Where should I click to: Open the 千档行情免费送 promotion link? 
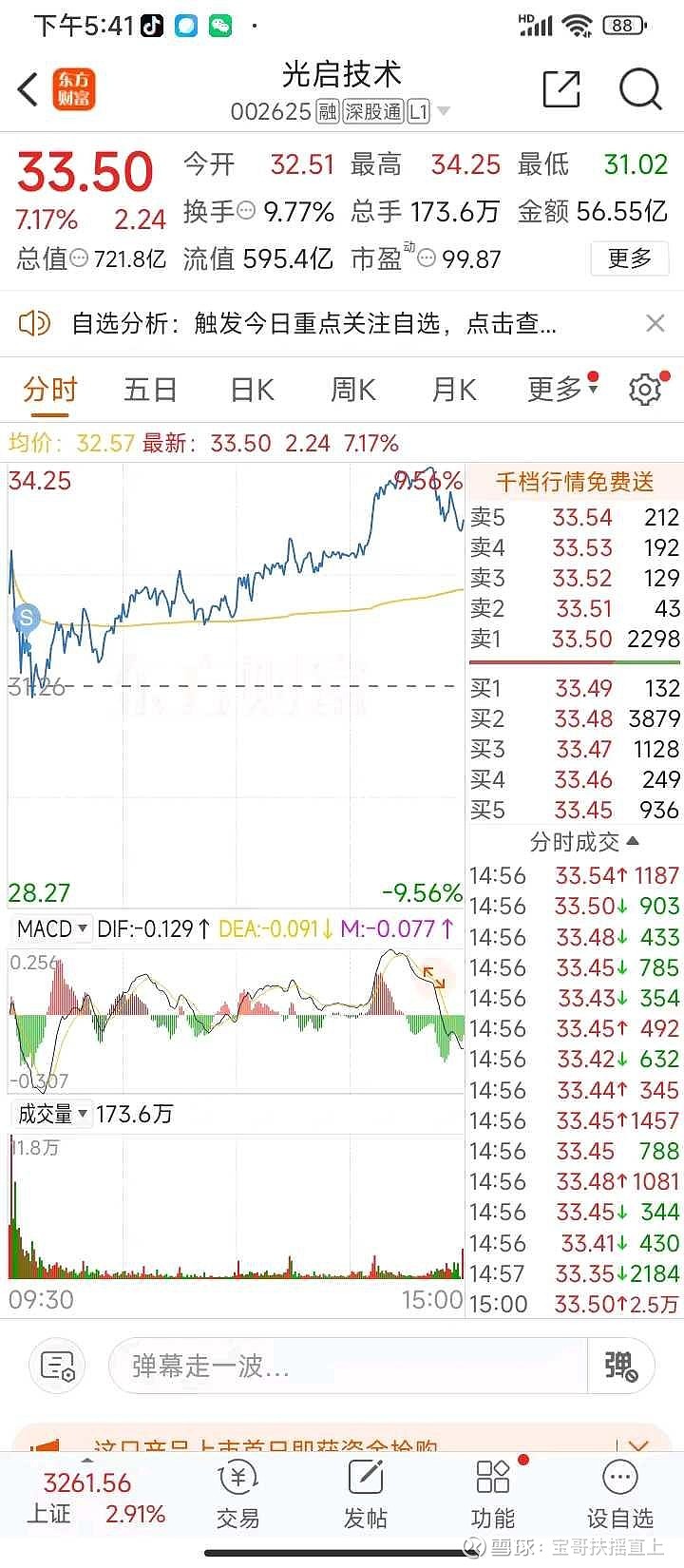[x=573, y=482]
